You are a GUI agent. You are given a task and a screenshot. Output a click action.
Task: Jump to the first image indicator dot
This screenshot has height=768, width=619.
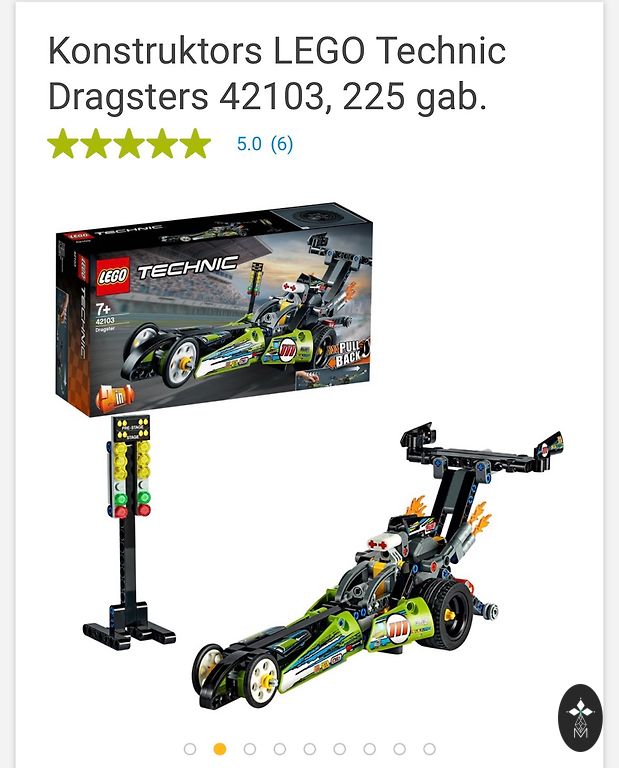190,749
